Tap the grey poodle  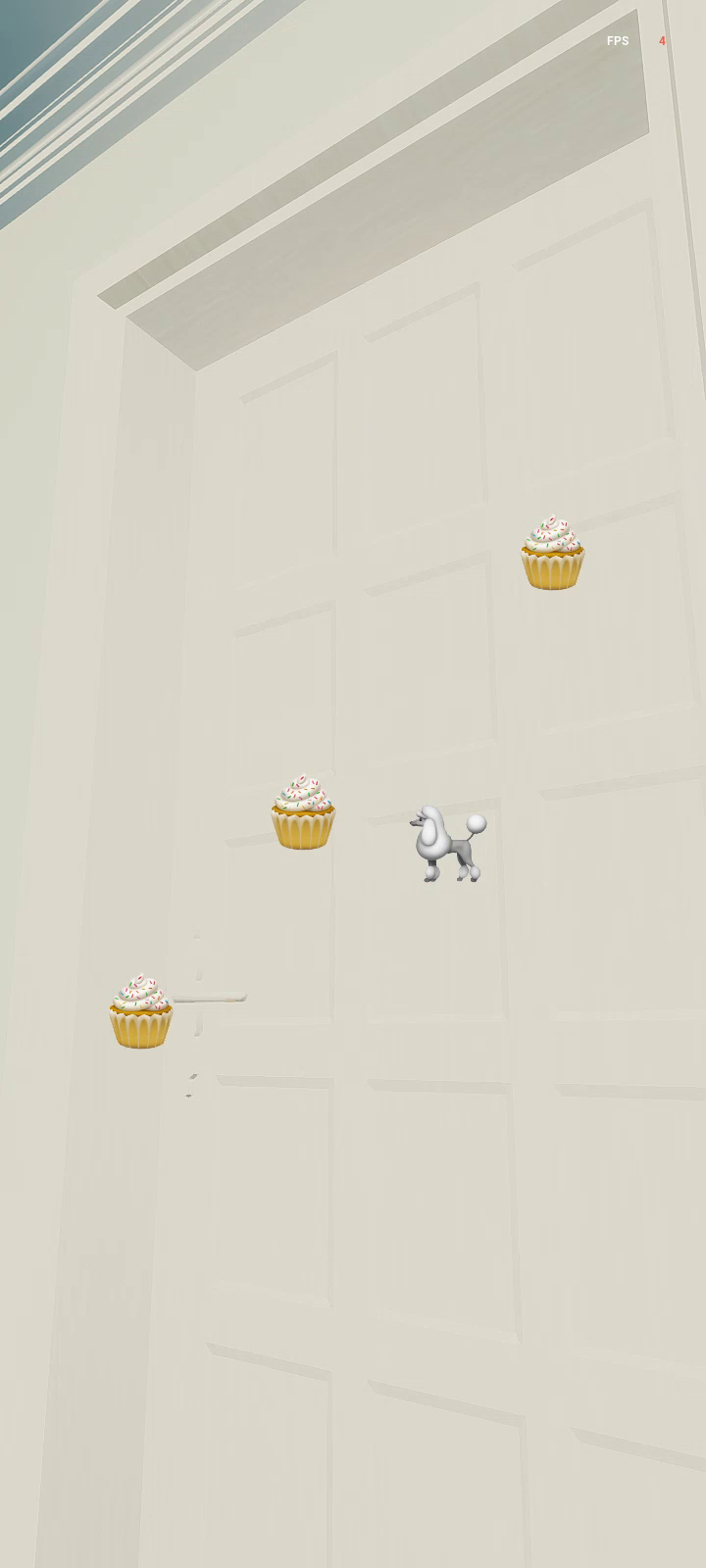(447, 845)
